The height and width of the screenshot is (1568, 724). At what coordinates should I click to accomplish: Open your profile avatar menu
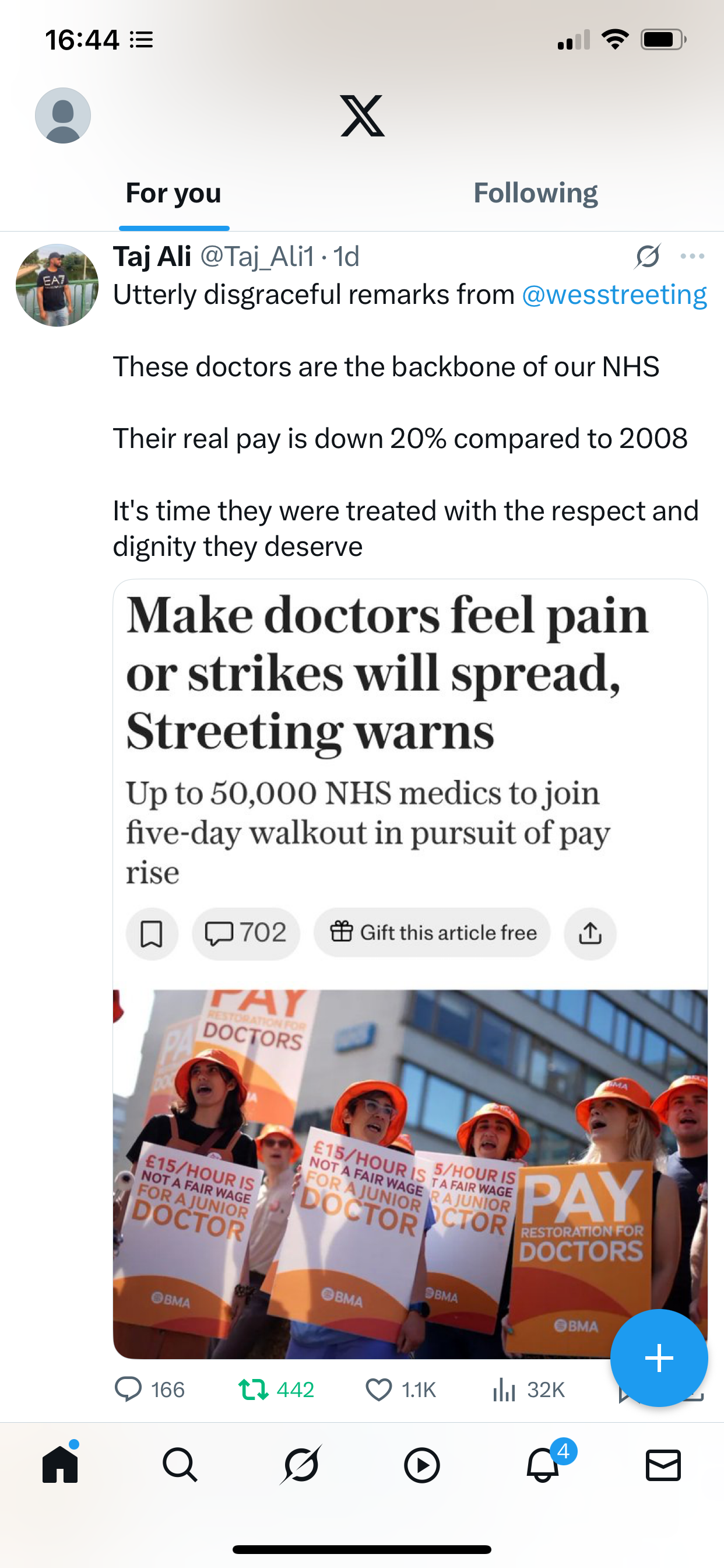tap(63, 116)
